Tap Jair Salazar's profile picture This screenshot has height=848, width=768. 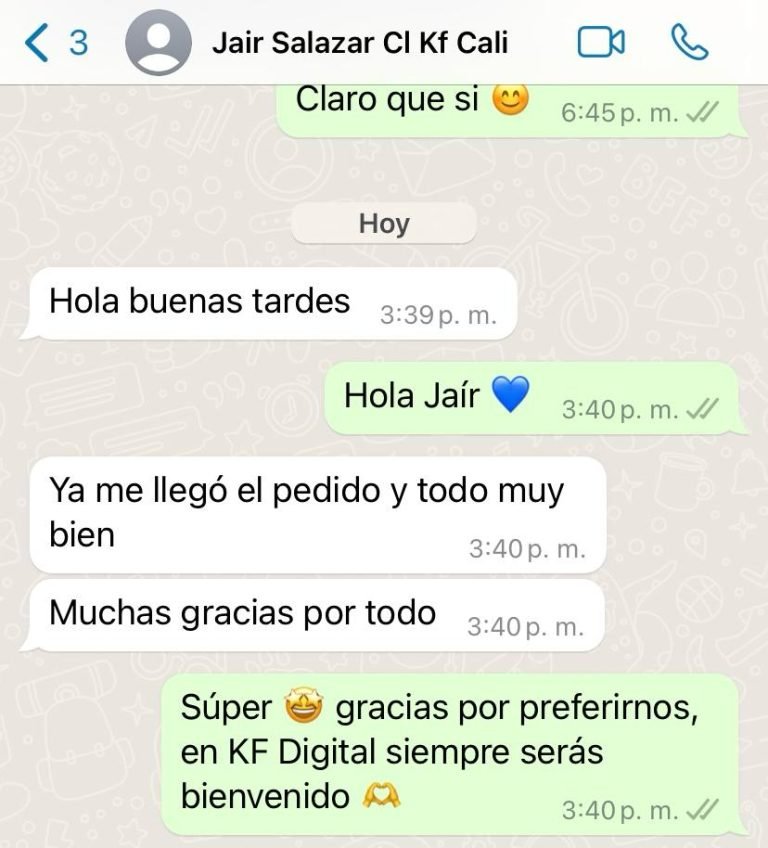click(x=159, y=43)
